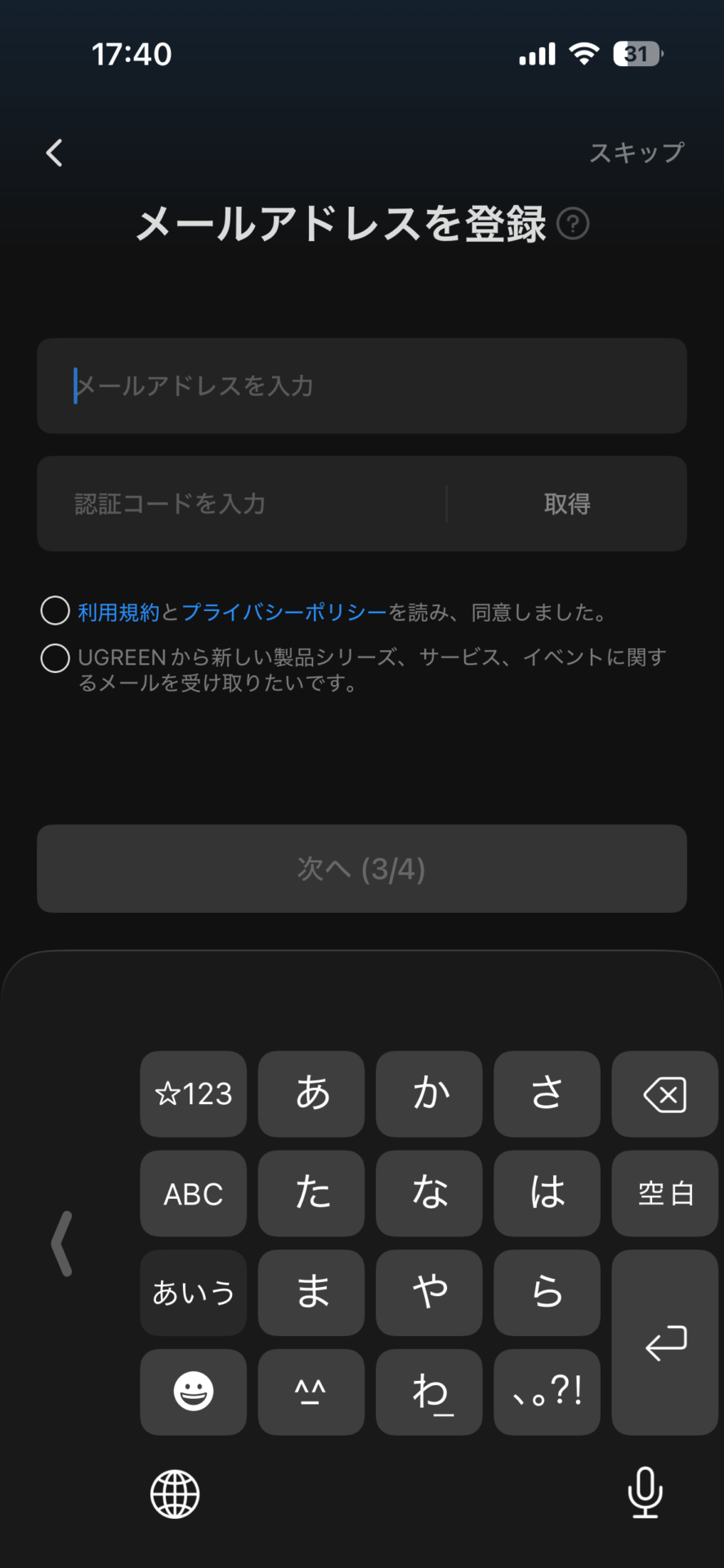Switch to the ☆123 number keyboard
Image resolution: width=724 pixels, height=1568 pixels.
[193, 1094]
